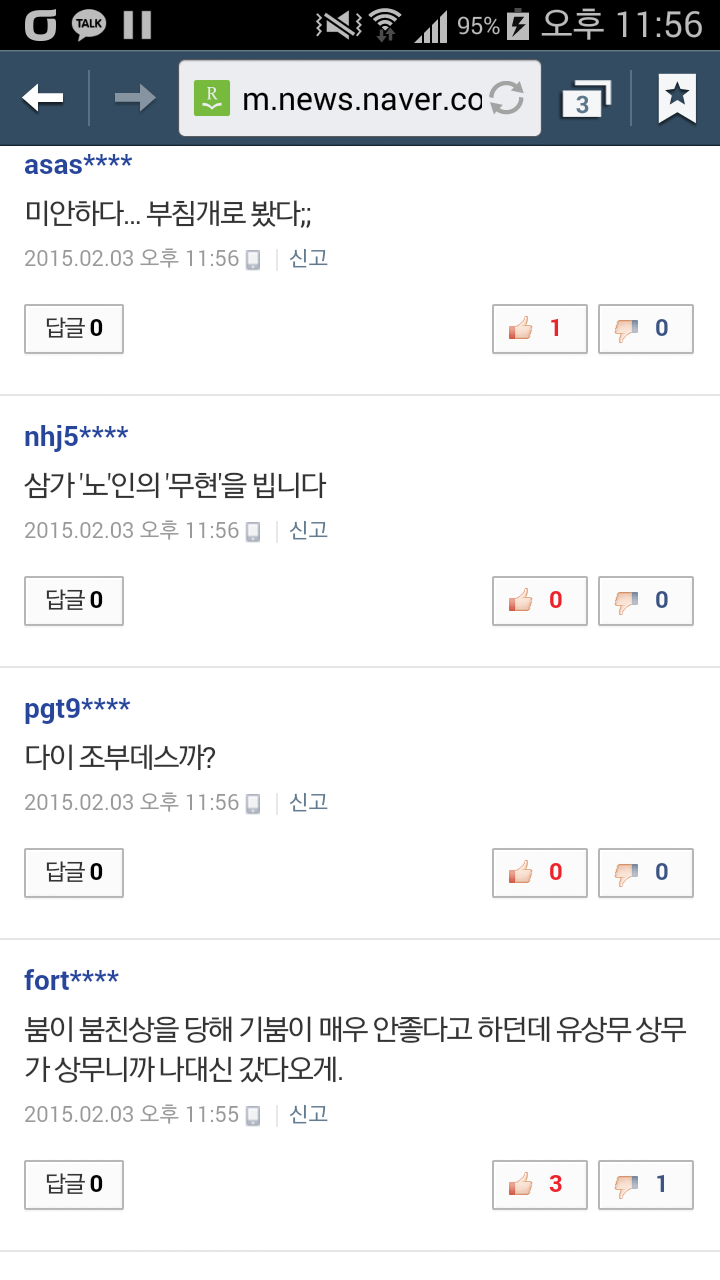Open replies on asas**** comment
Viewport: 720px width, 1280px height.
point(74,329)
